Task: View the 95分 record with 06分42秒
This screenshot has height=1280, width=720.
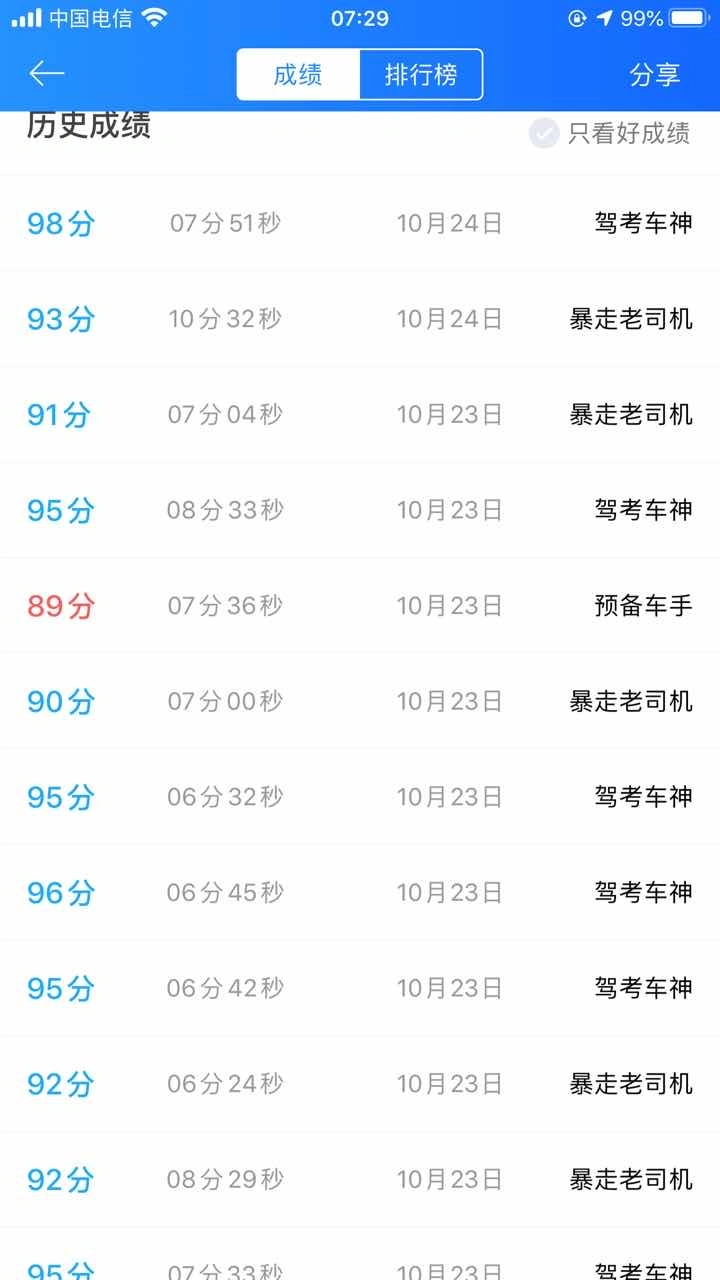Action: point(360,989)
